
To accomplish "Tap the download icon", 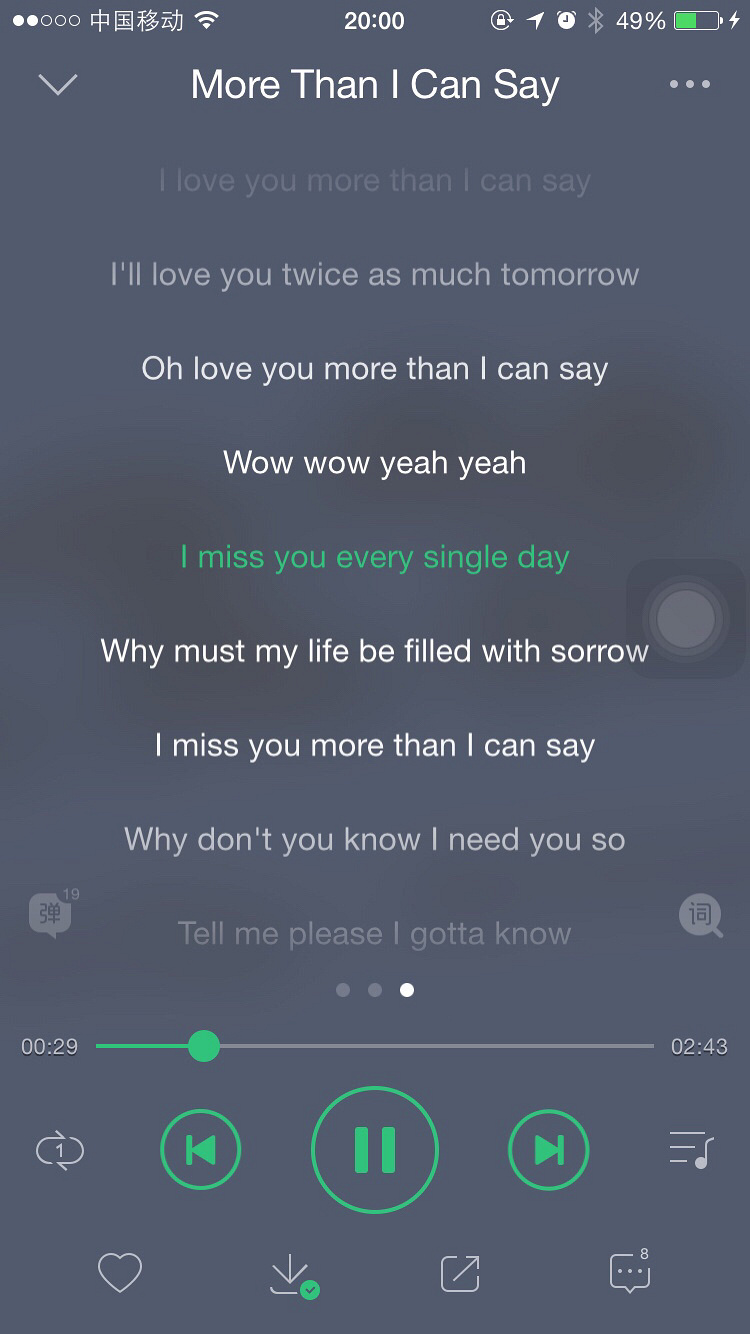I will click(x=291, y=1274).
